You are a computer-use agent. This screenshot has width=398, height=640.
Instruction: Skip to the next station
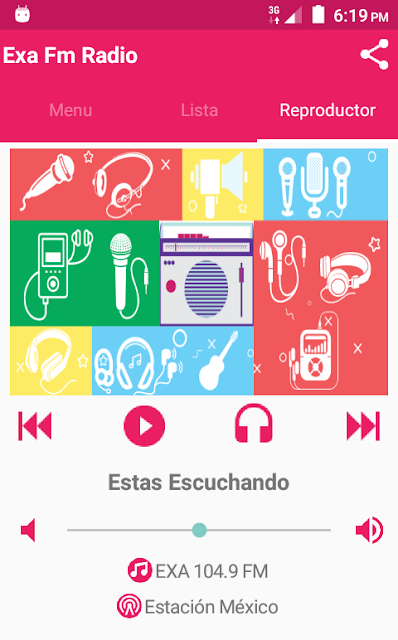point(363,426)
